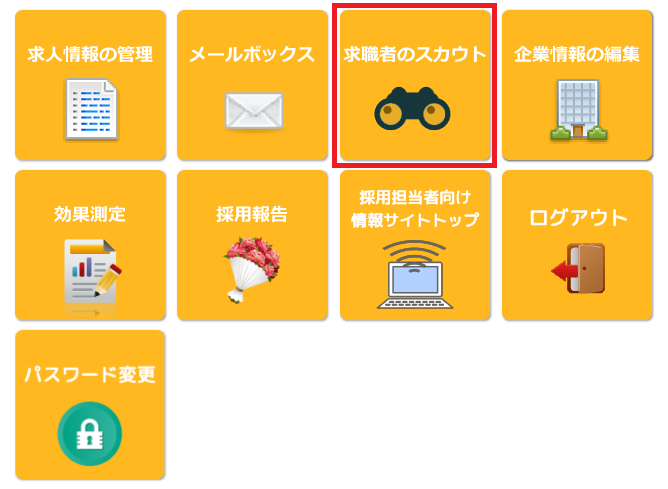Select 求職者のスカウト tile

point(415,85)
